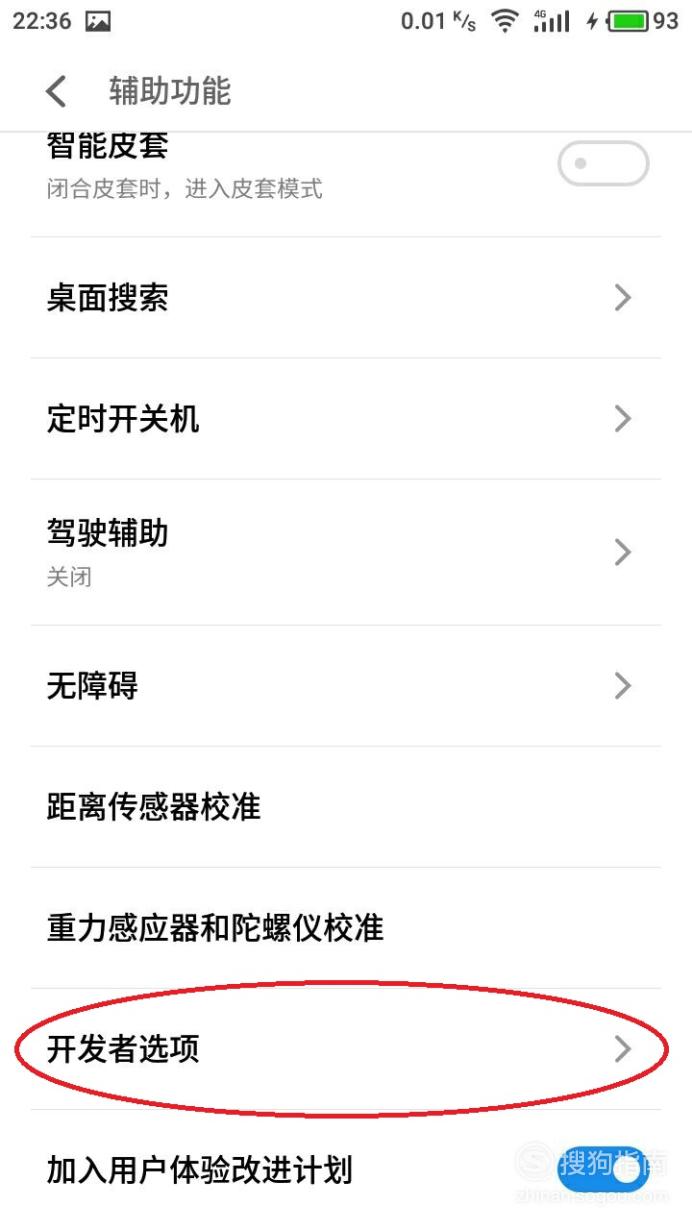Open 桌面搜索 settings

point(346,298)
